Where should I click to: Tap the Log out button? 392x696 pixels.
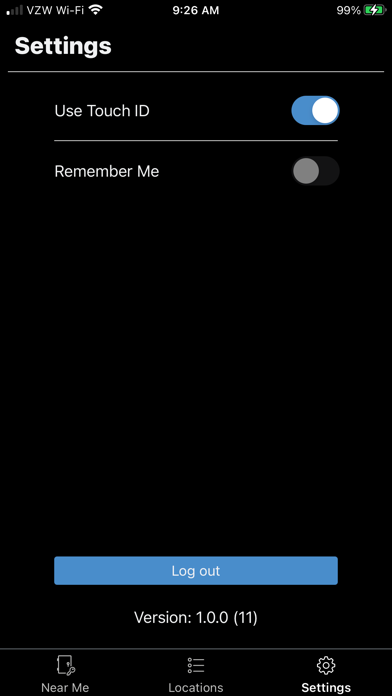[x=196, y=570]
